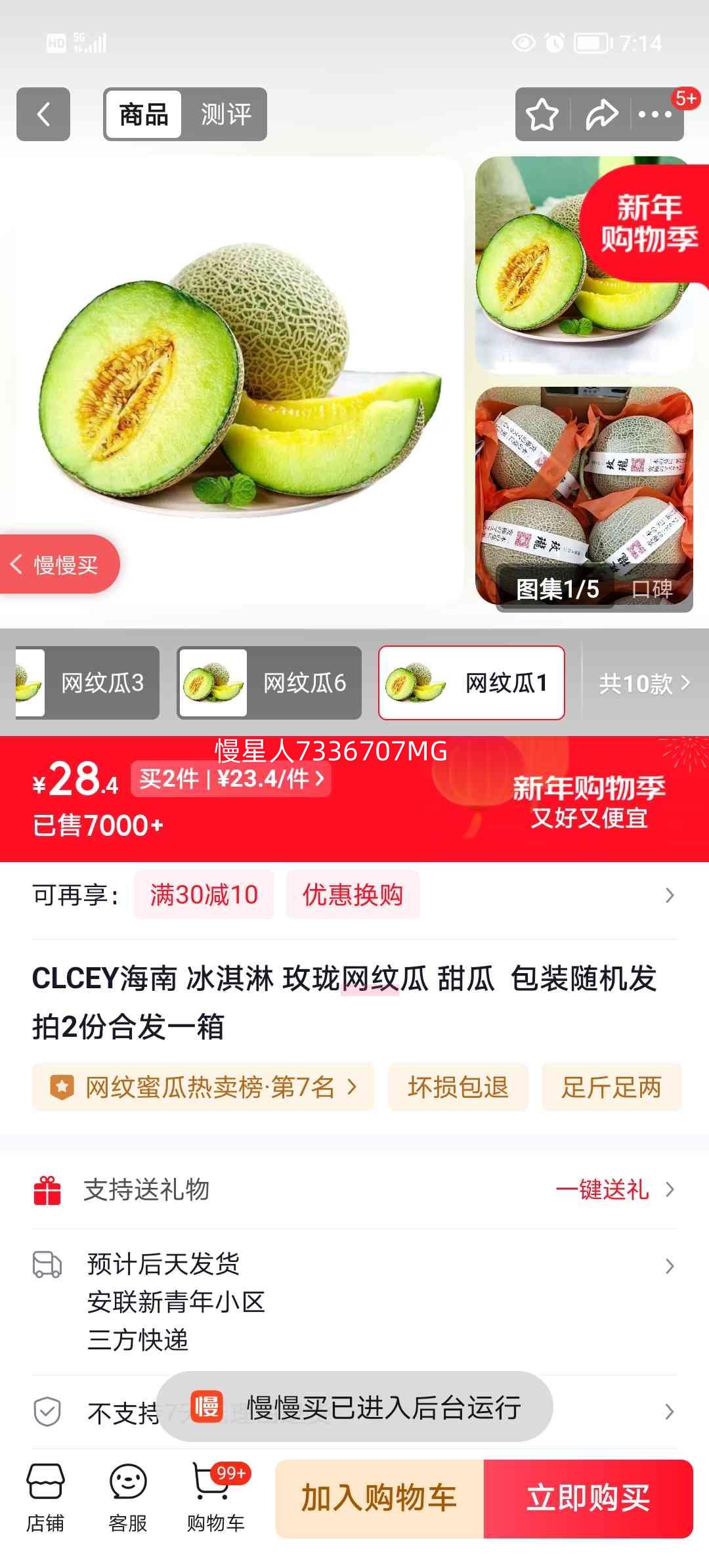Expand the 可再享 promotions row chevron
709x1568 pixels.
(668, 894)
